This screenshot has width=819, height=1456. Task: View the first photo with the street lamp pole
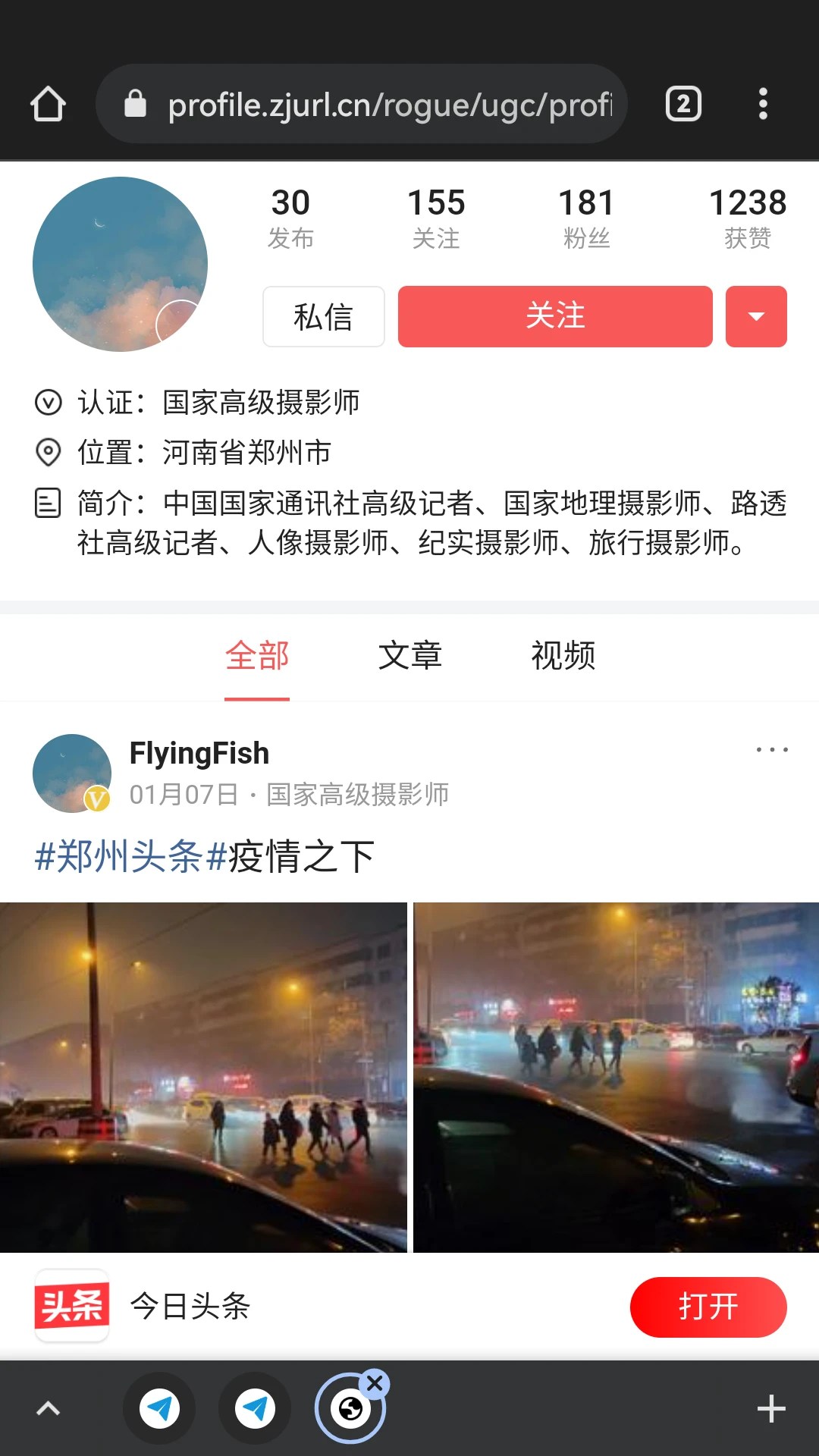click(x=203, y=1077)
